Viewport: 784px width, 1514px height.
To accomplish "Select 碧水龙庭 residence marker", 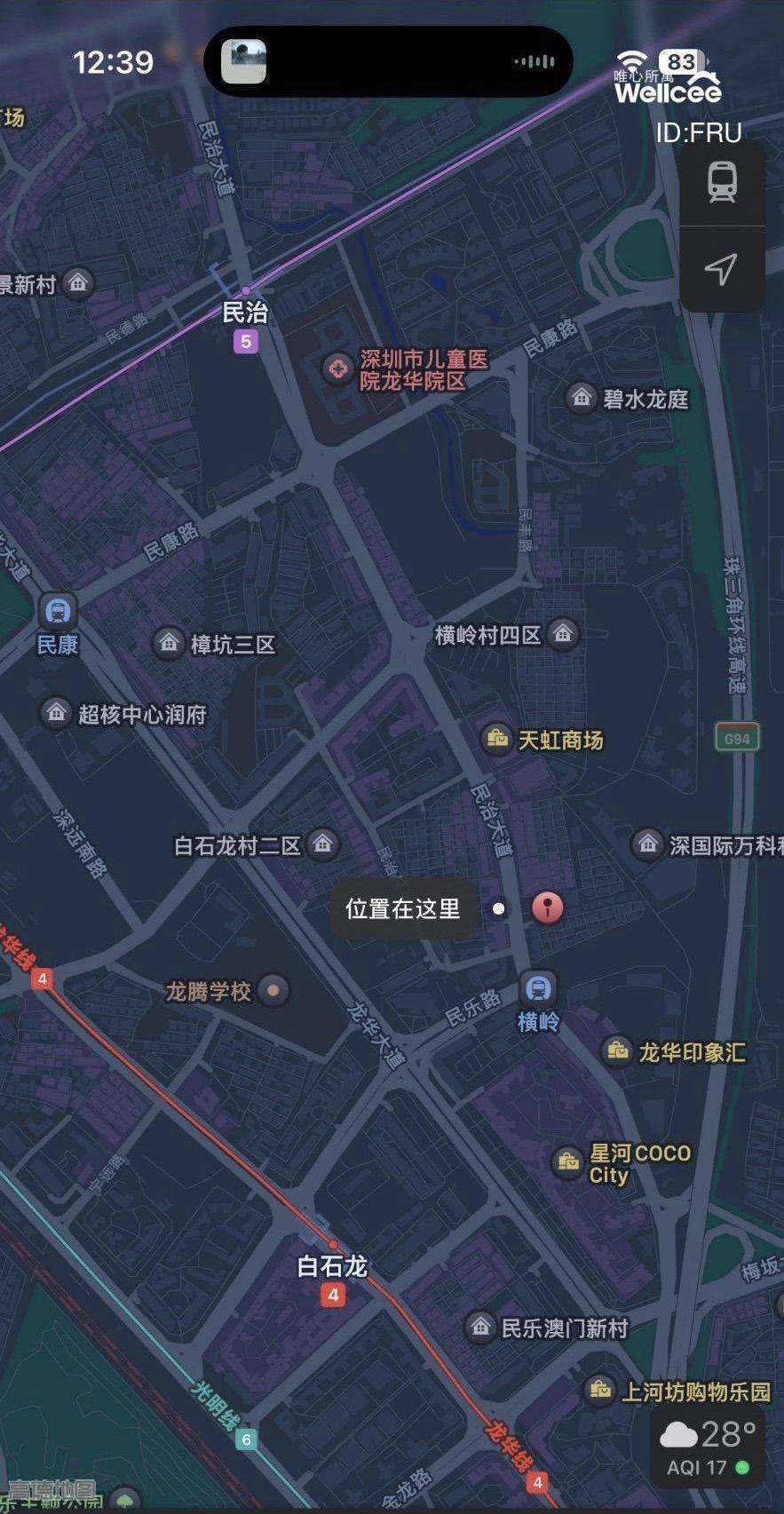I will (582, 398).
